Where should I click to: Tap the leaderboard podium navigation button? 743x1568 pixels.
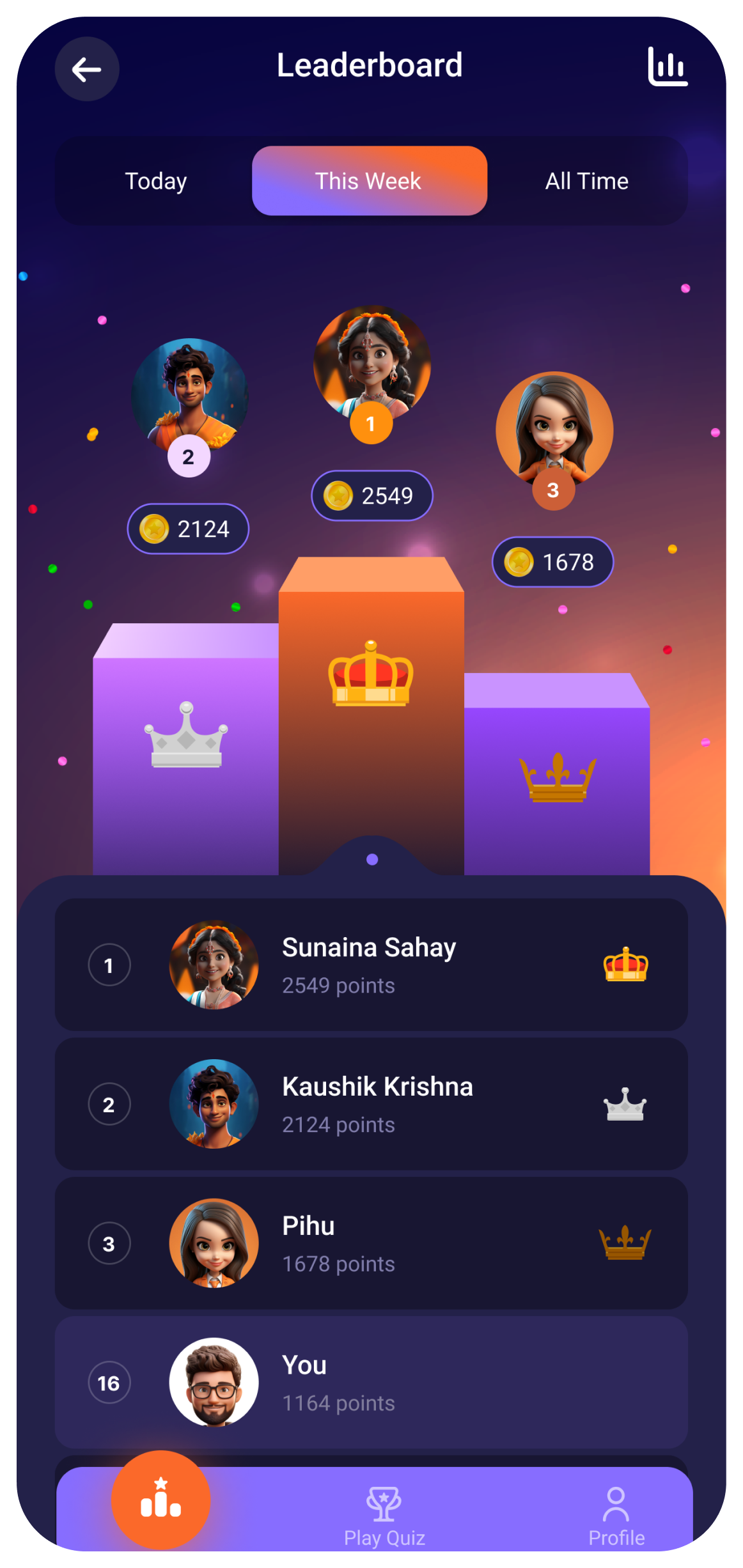coord(160,1500)
